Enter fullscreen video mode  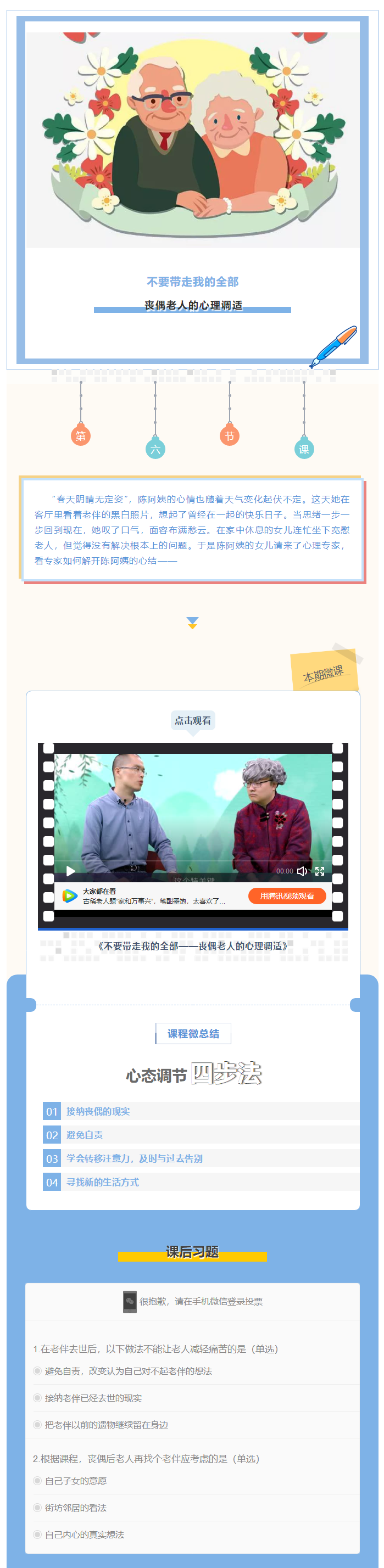tap(319, 871)
